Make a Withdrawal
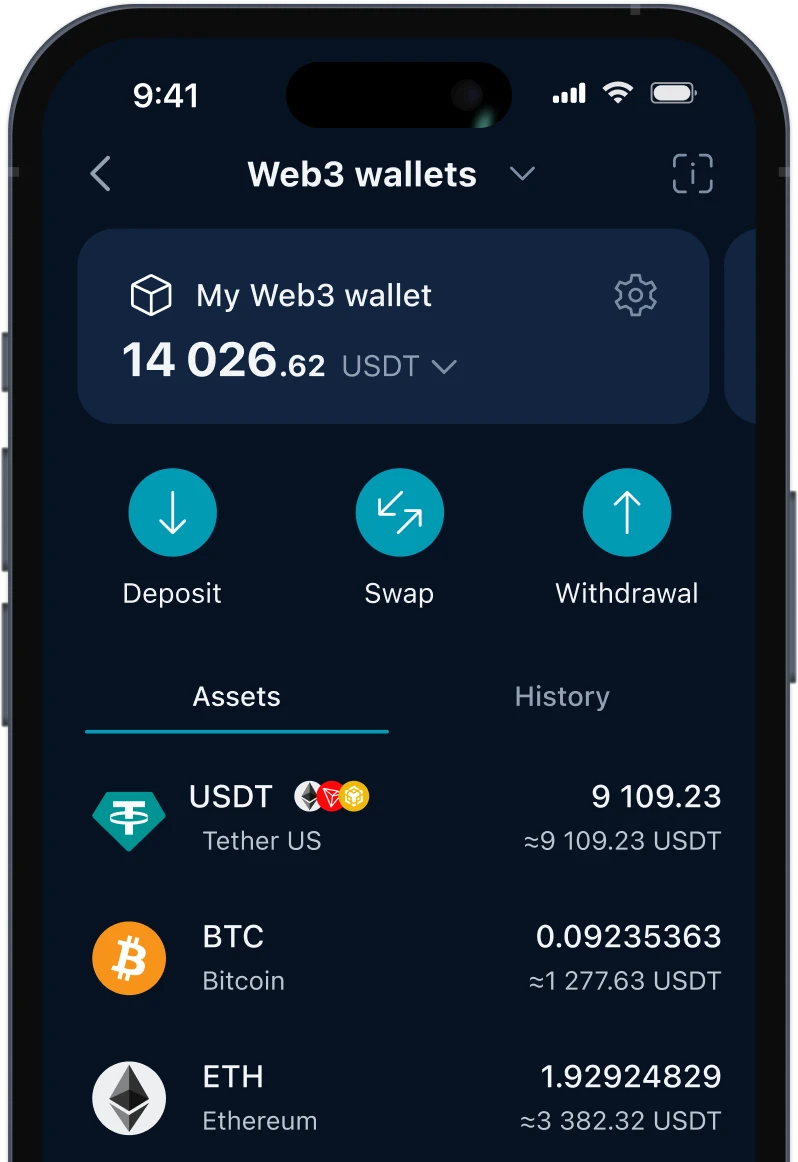The image size is (798, 1162). point(626,513)
